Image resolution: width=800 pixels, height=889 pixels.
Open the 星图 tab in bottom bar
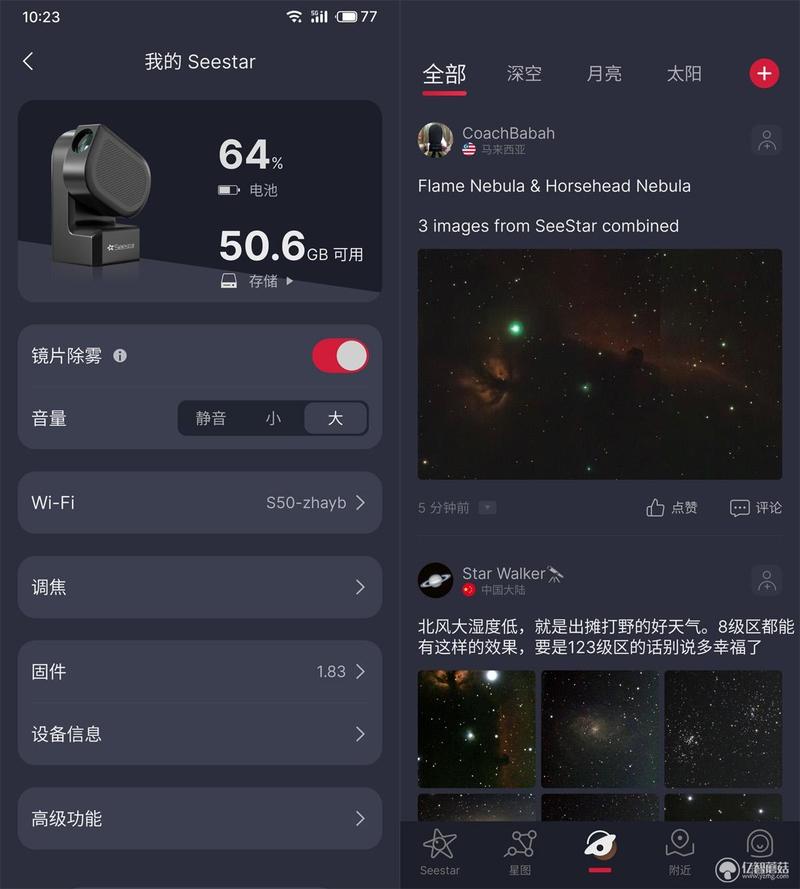point(520,851)
